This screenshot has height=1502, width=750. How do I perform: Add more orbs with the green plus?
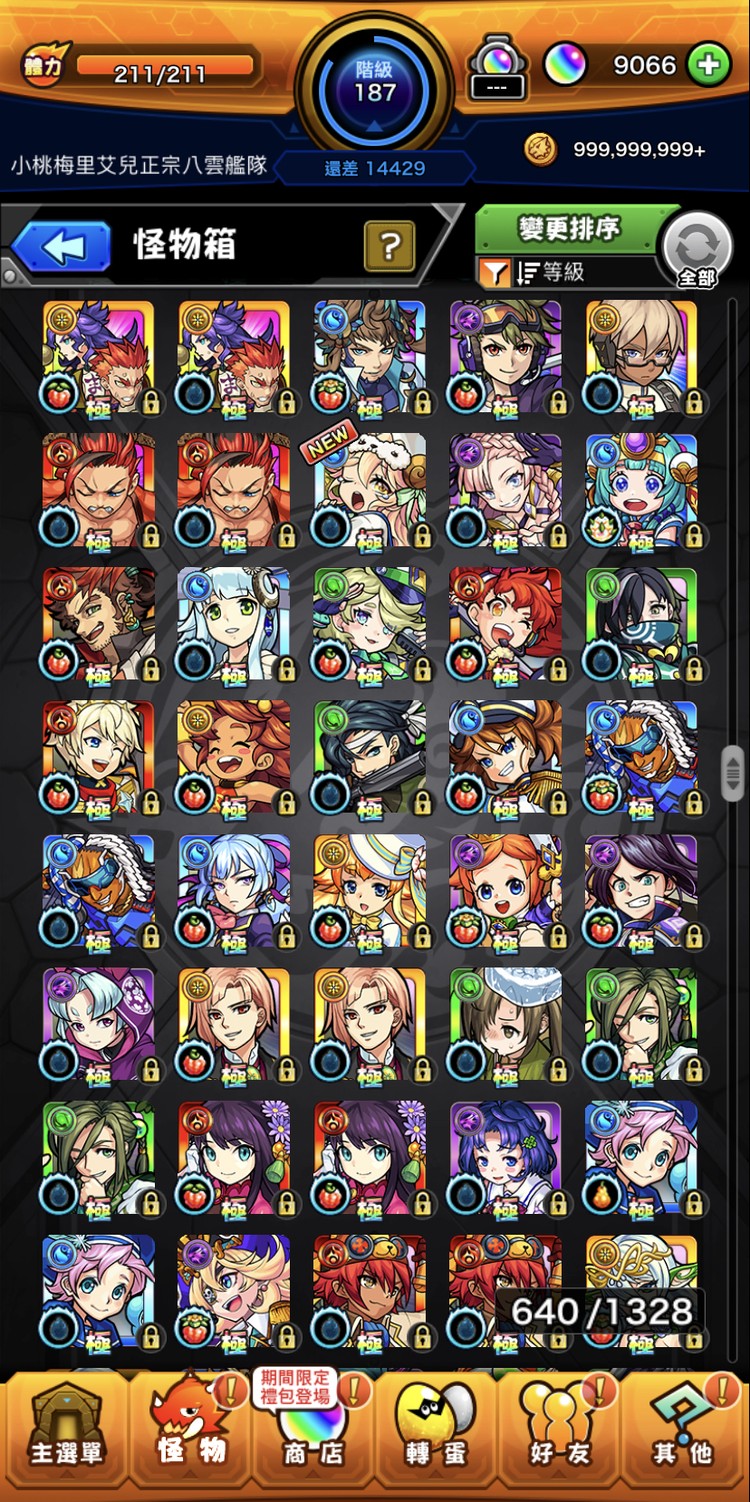[x=708, y=65]
